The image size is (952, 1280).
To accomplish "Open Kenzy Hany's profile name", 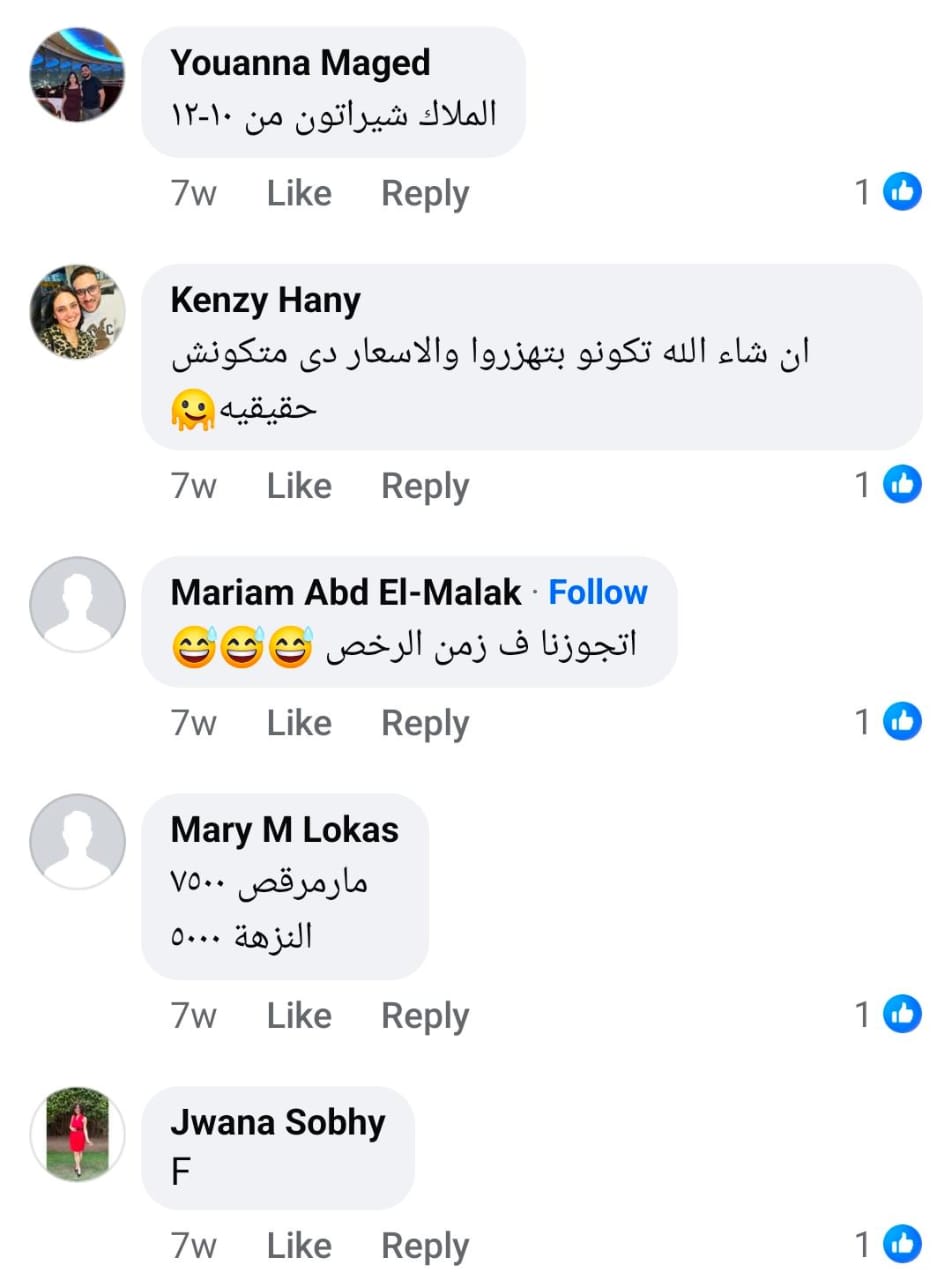I will tap(265, 300).
